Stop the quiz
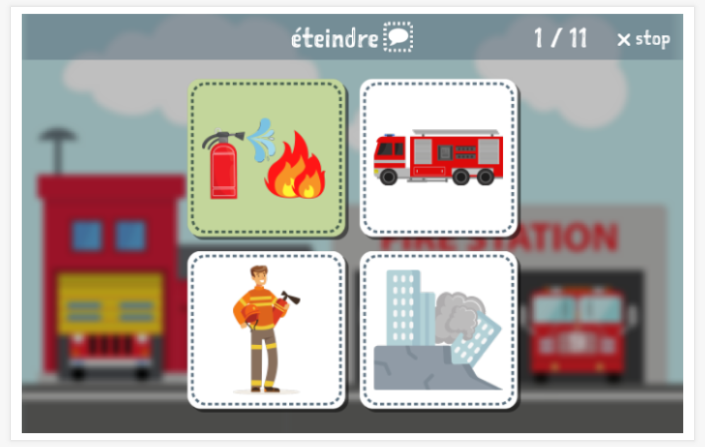Viewport: 705px width, 447px height. (x=643, y=39)
